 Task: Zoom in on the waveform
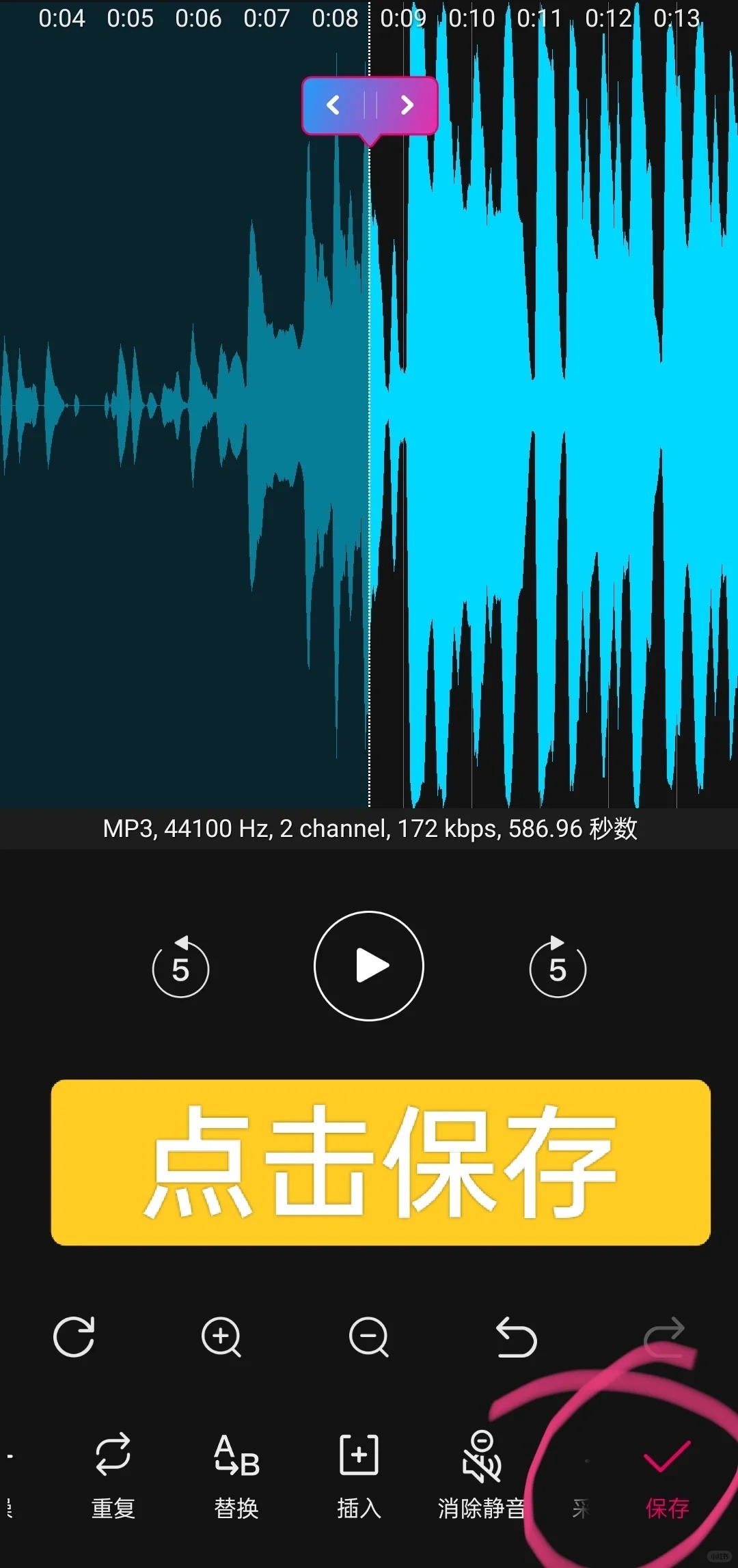tap(221, 1336)
